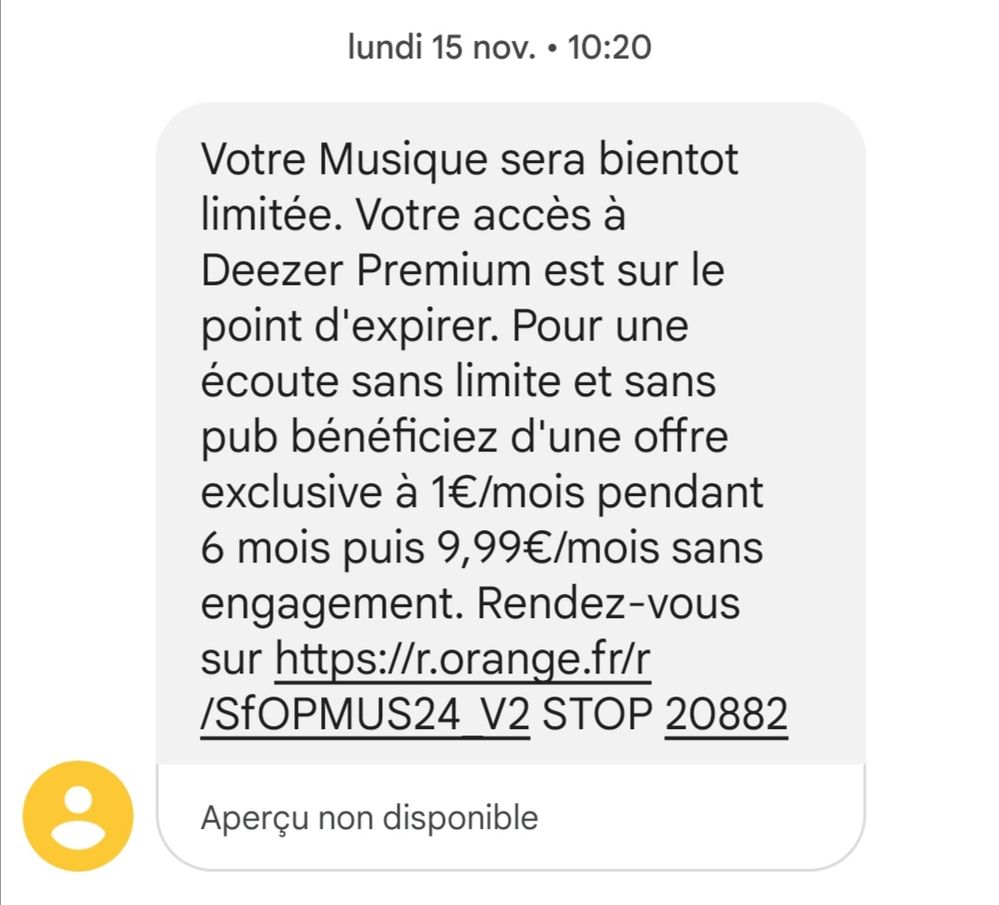Tap the underlined number 20882
999x905 pixels.
pos(726,714)
